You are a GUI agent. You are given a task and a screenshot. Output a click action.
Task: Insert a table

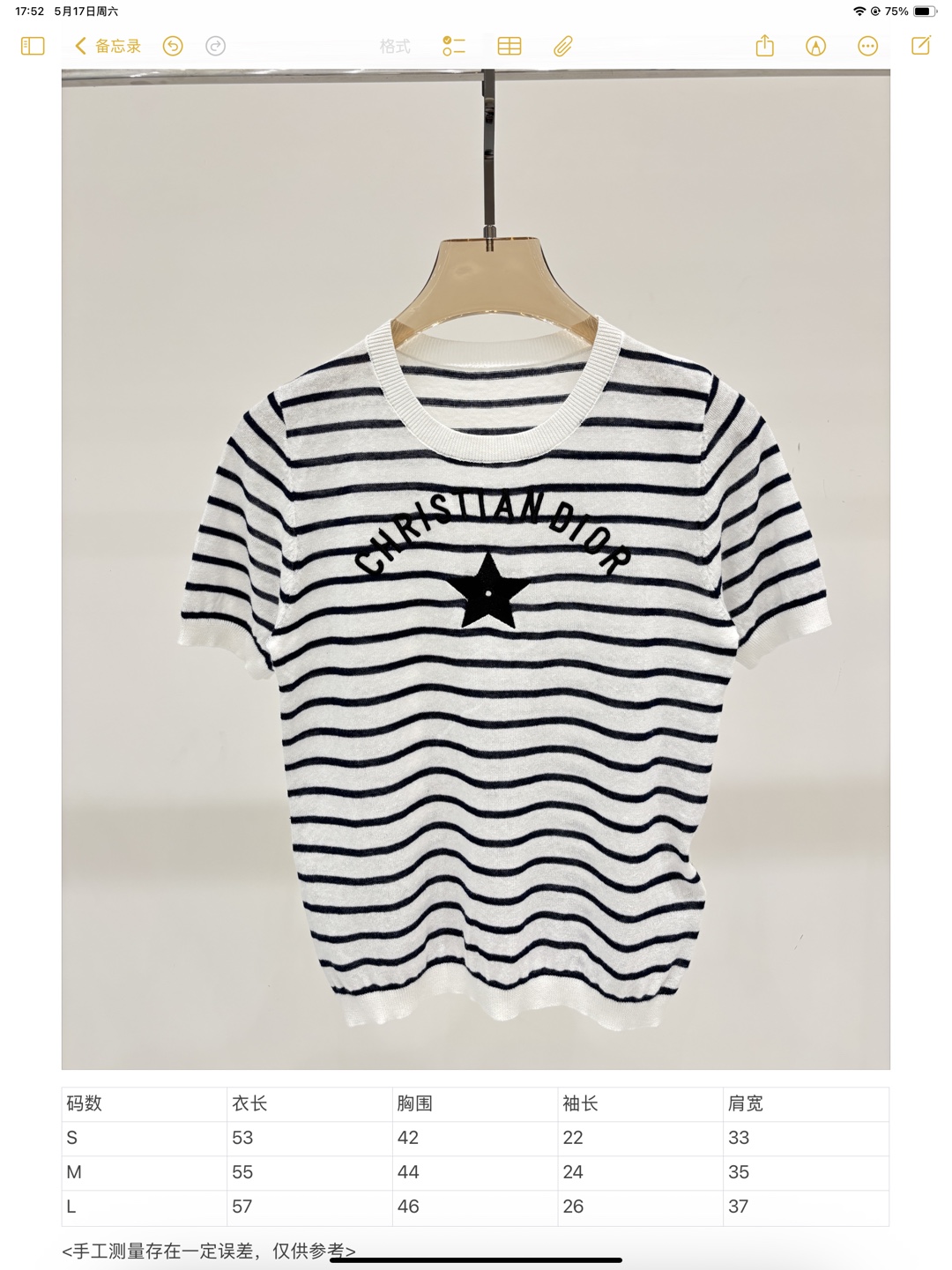coord(509,46)
